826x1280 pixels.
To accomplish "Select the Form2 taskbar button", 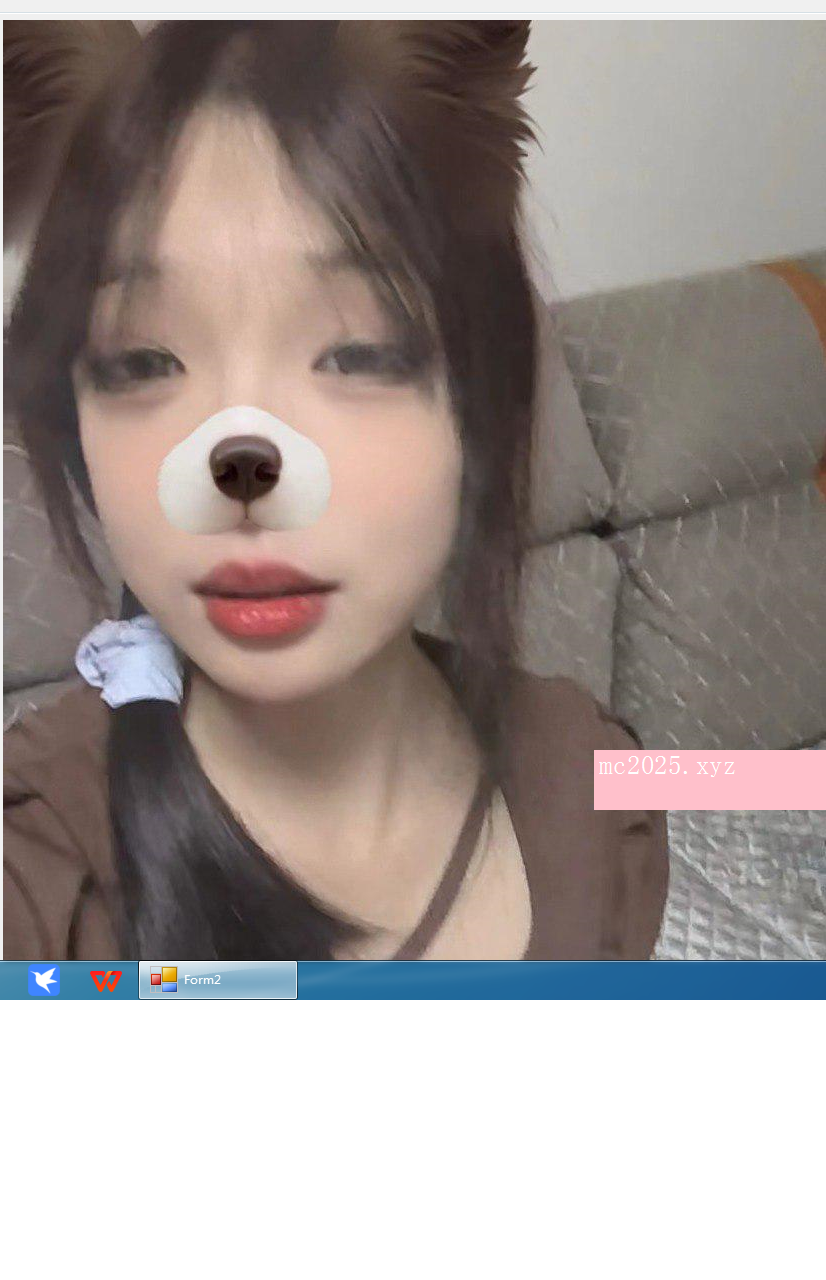I will (x=218, y=980).
